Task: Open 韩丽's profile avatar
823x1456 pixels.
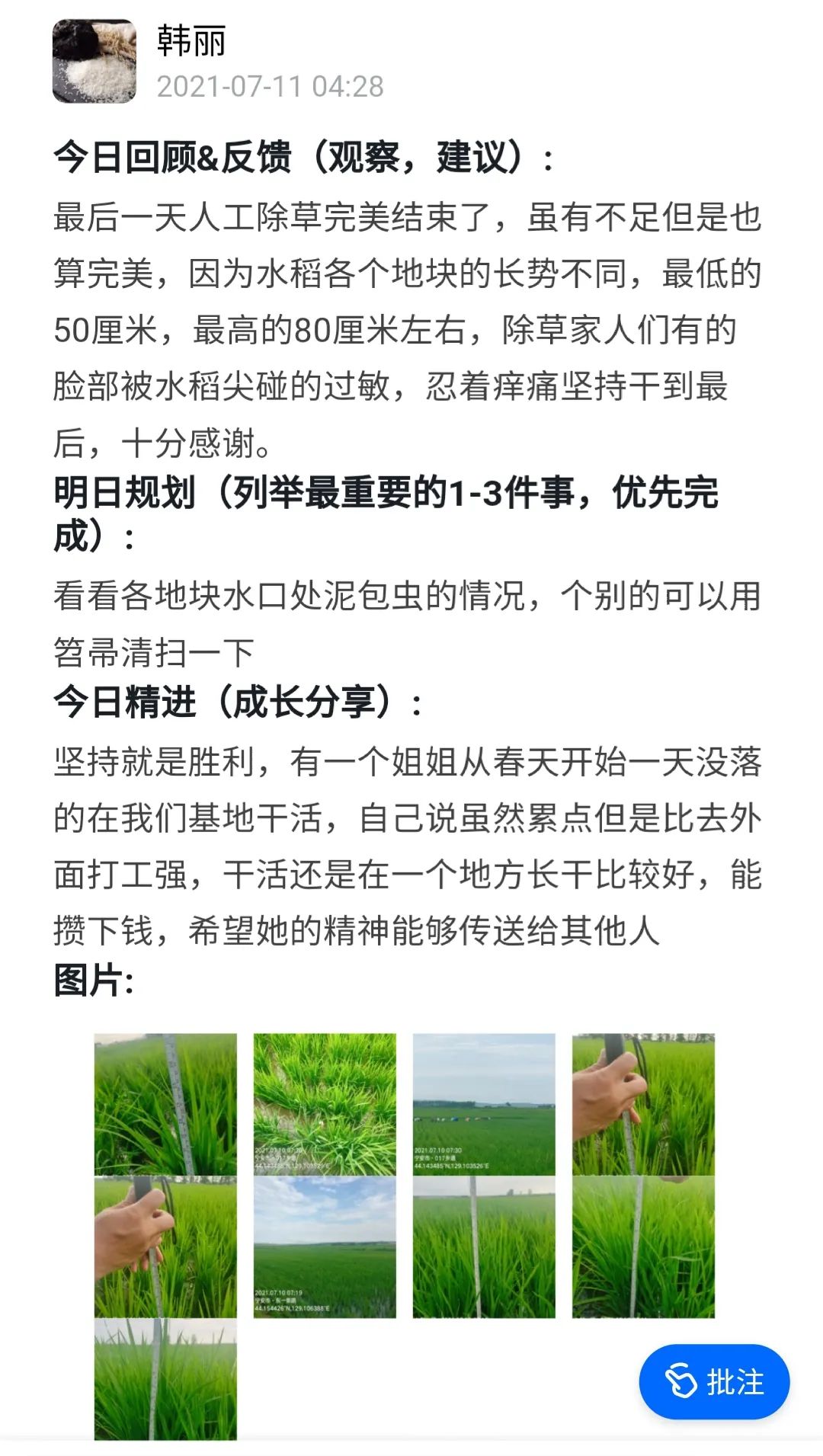Action: 94,61
